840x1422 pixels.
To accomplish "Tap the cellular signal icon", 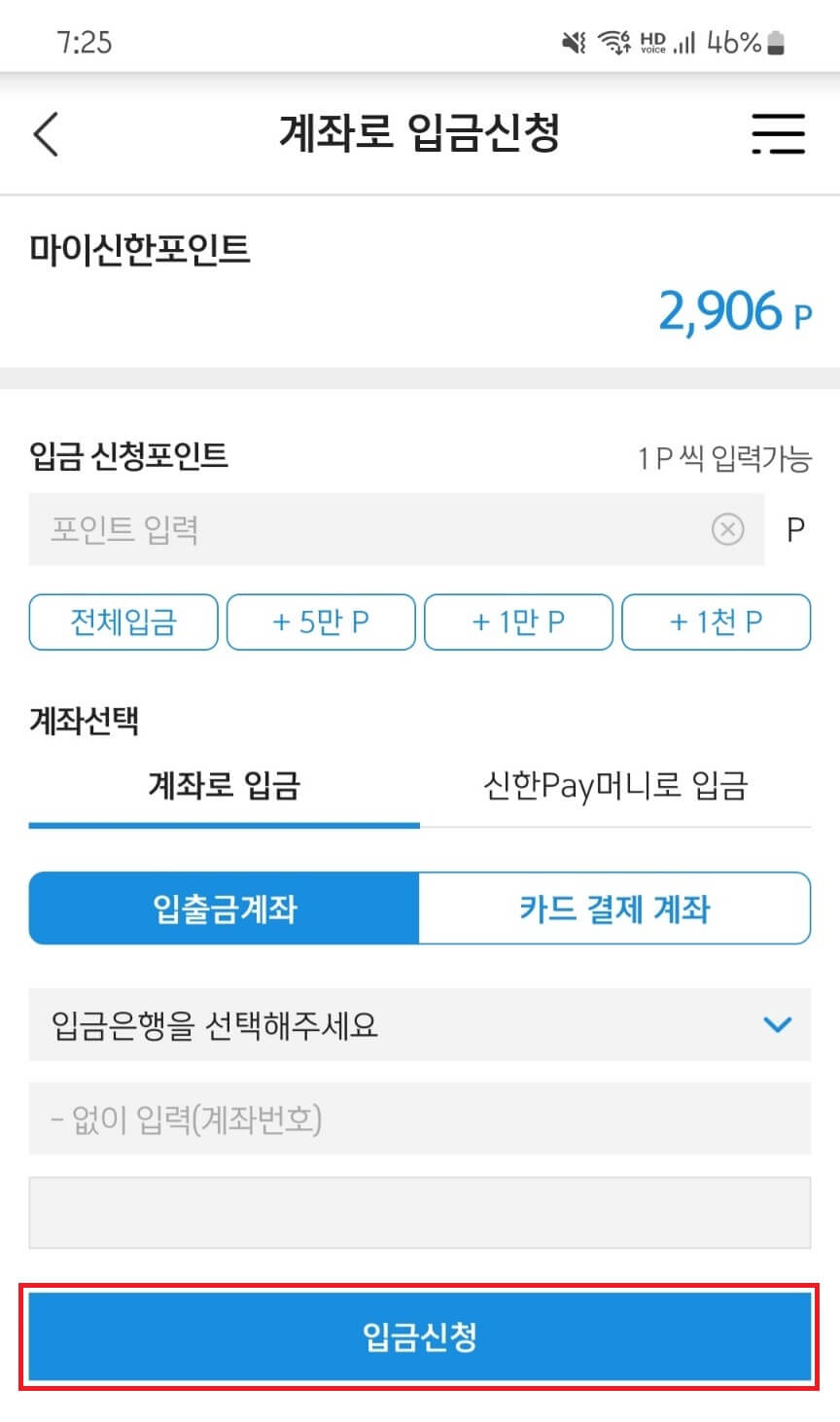I will pos(687,41).
